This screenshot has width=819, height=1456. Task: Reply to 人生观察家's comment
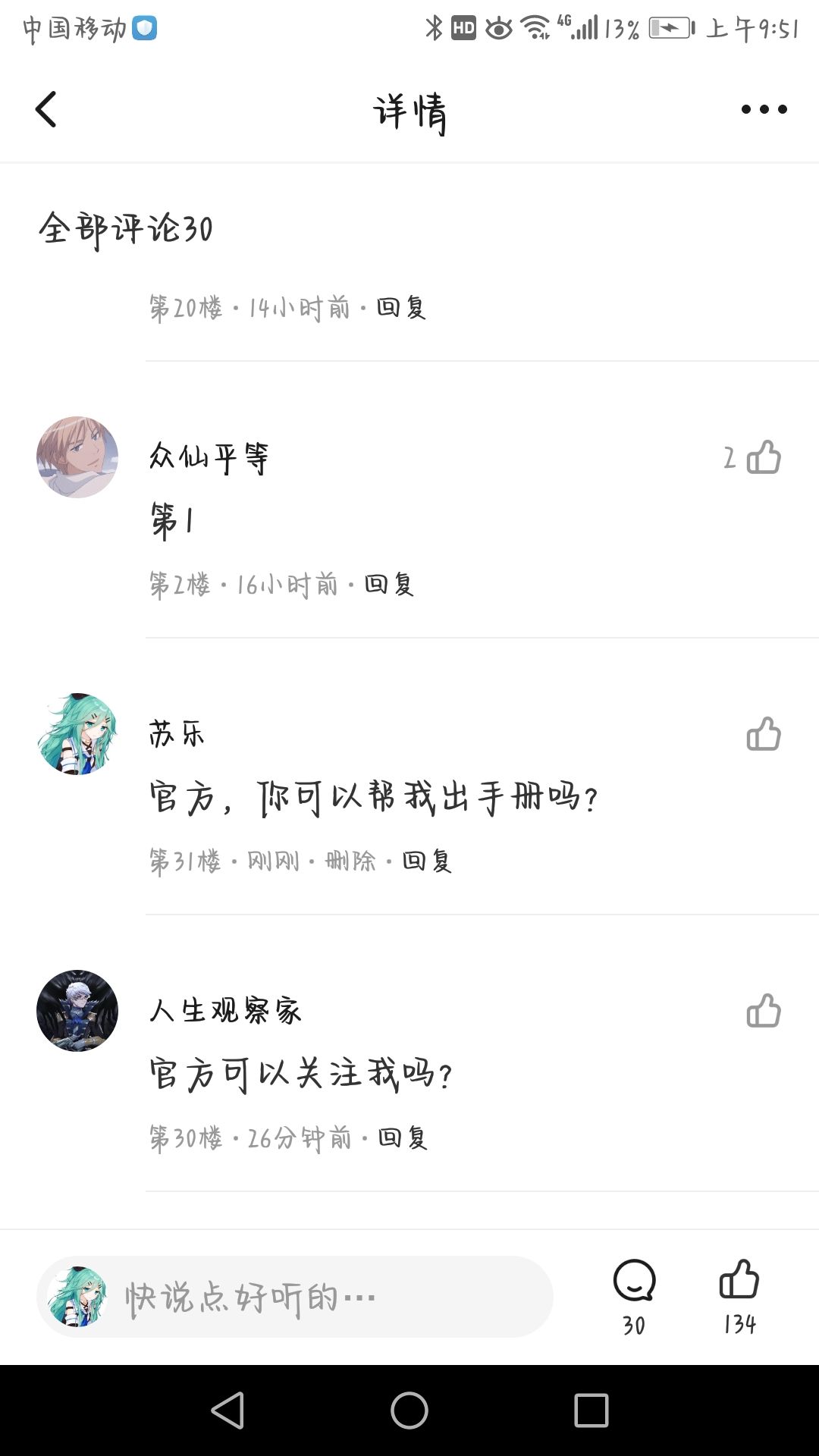click(x=403, y=1138)
